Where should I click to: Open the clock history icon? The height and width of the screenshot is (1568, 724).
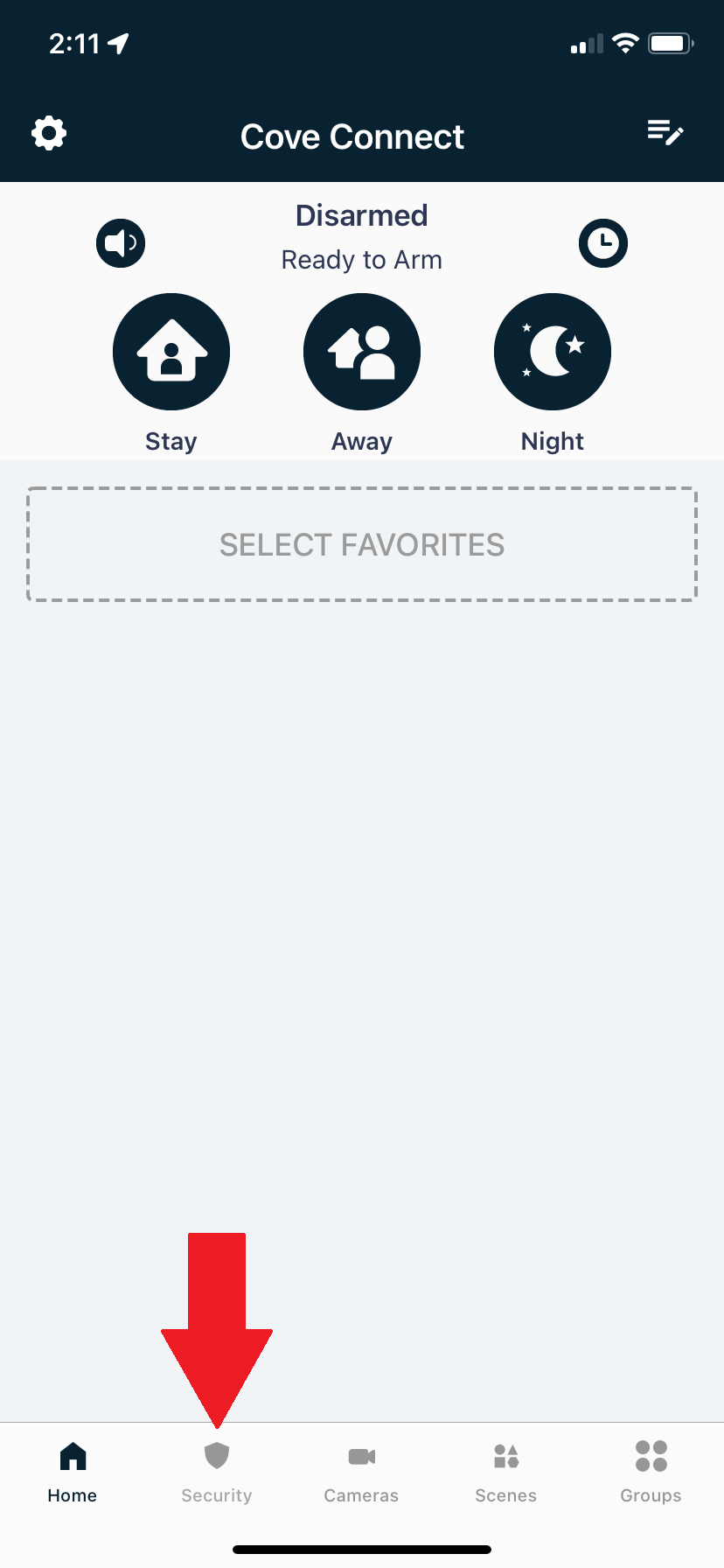pos(603,243)
